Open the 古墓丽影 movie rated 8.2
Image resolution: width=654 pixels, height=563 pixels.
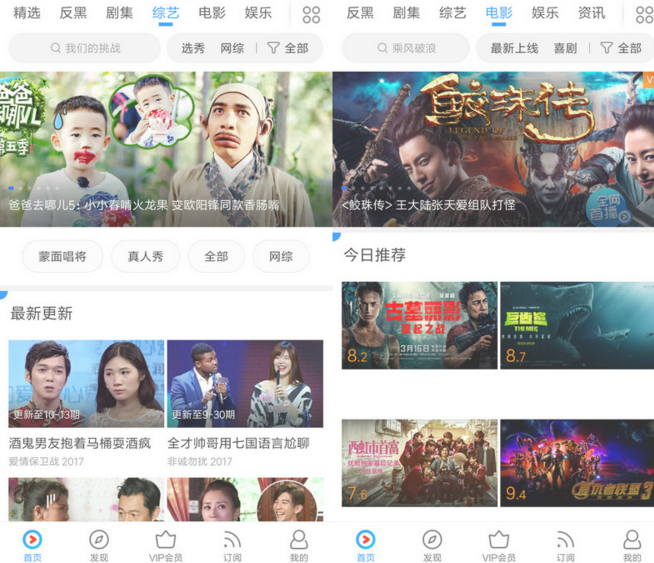coord(419,325)
